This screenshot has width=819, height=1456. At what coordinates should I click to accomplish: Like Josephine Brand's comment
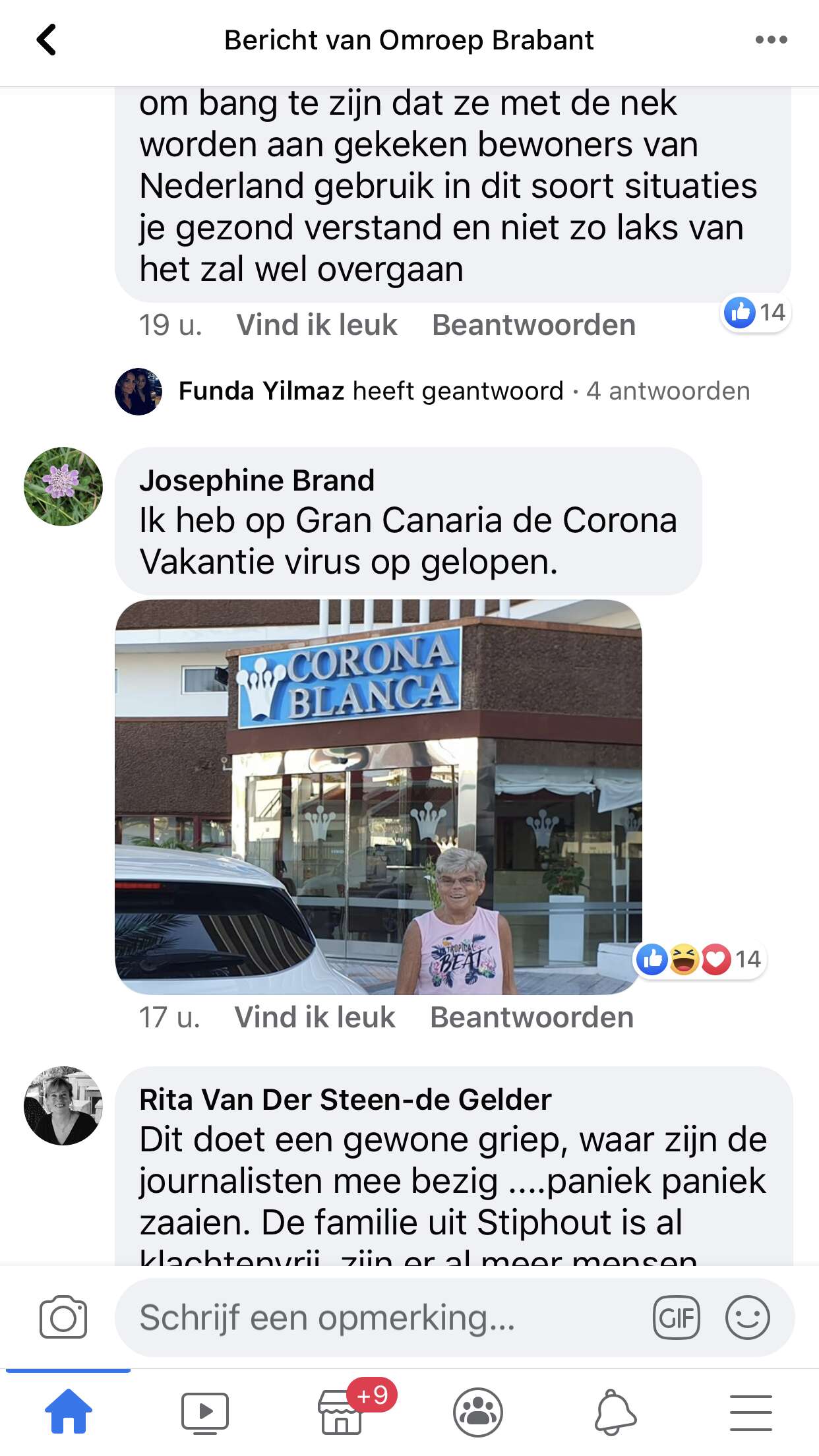315,1017
